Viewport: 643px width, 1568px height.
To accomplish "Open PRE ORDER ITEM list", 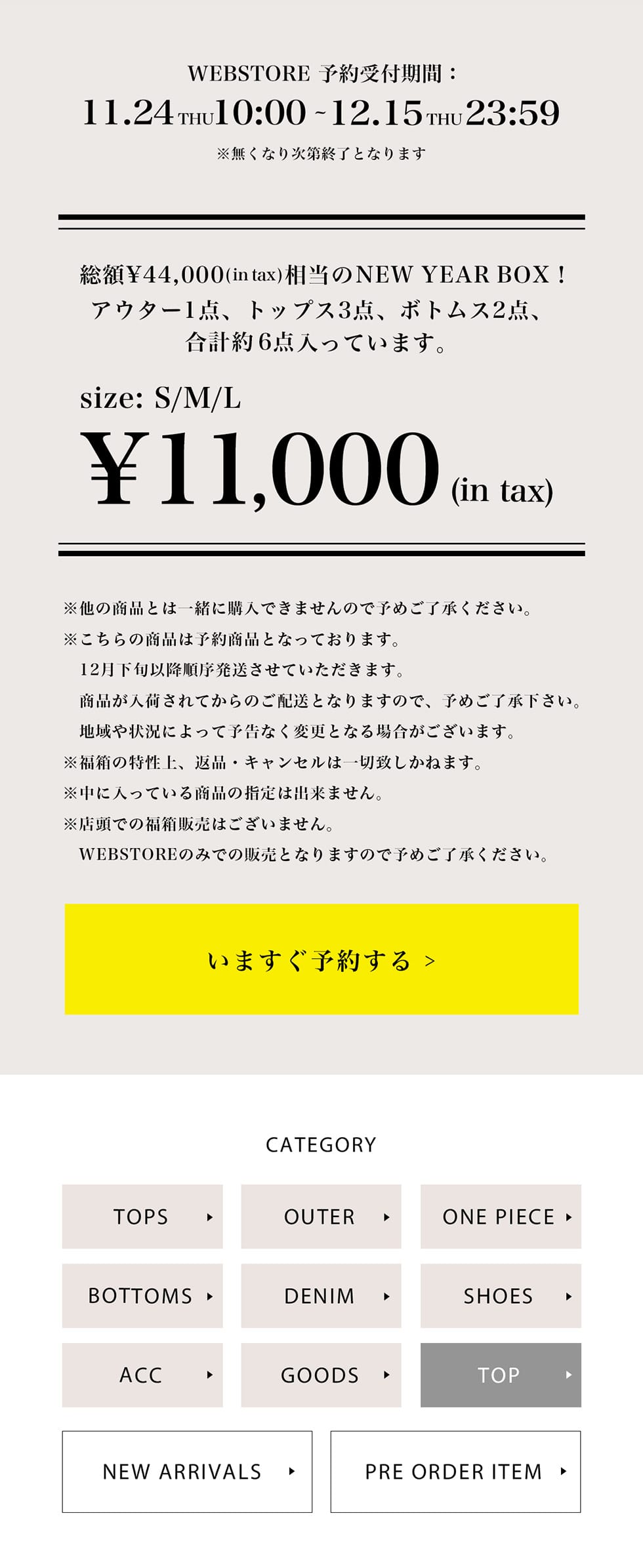I will coord(455,1471).
